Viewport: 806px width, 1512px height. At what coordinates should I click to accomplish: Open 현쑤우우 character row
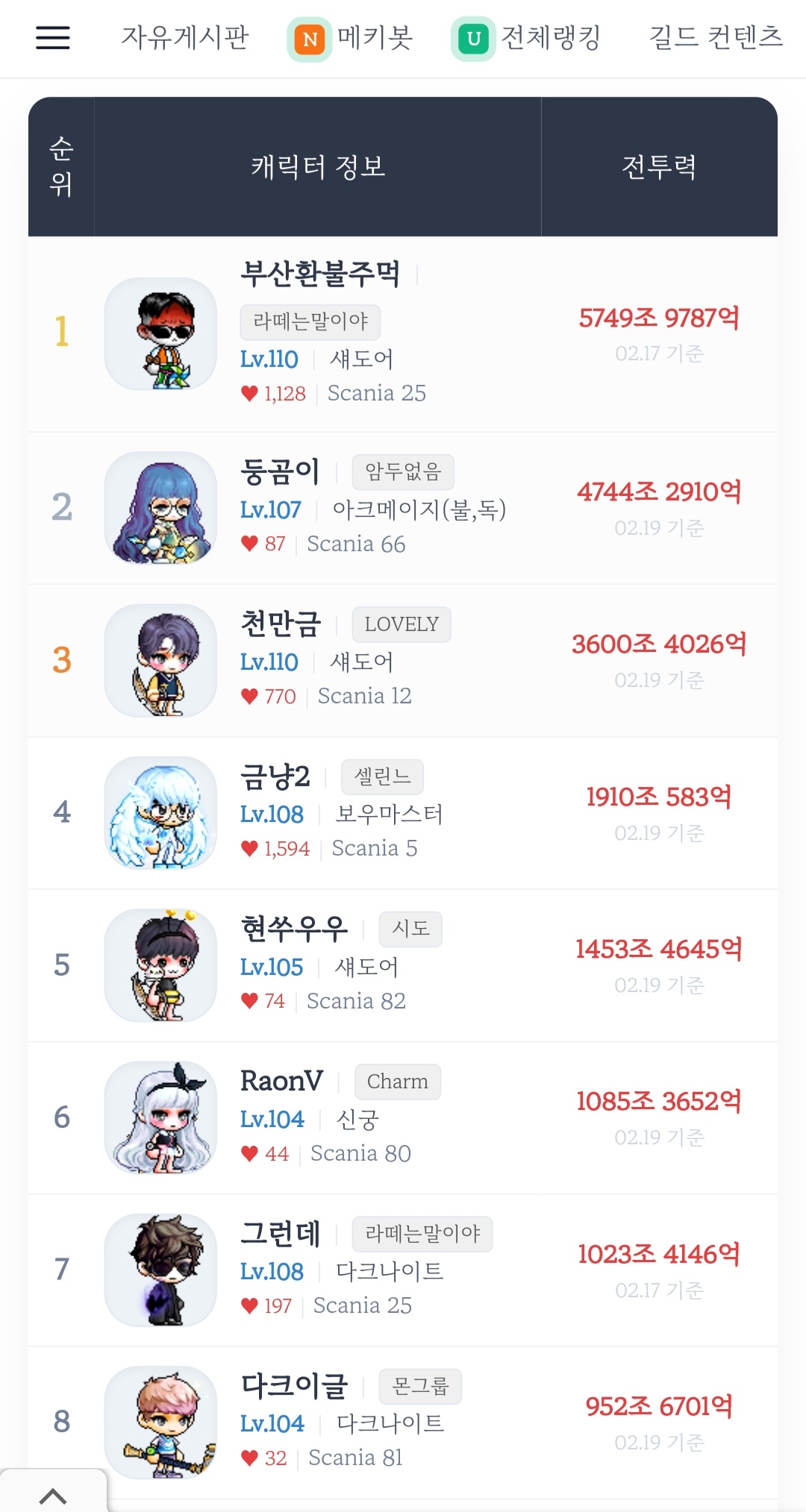coord(294,929)
